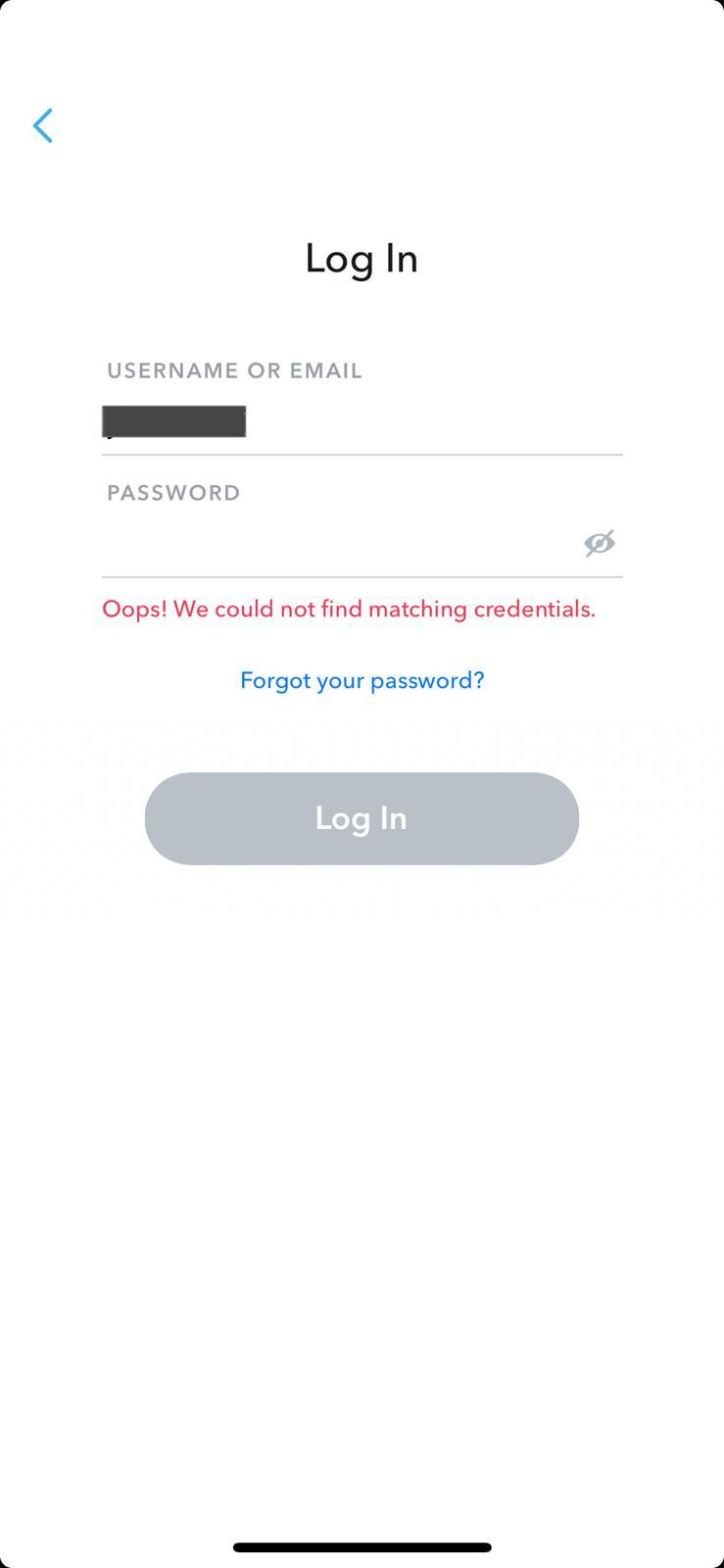Toggle password visibility eye icon
This screenshot has height=1568, width=724.
[600, 543]
